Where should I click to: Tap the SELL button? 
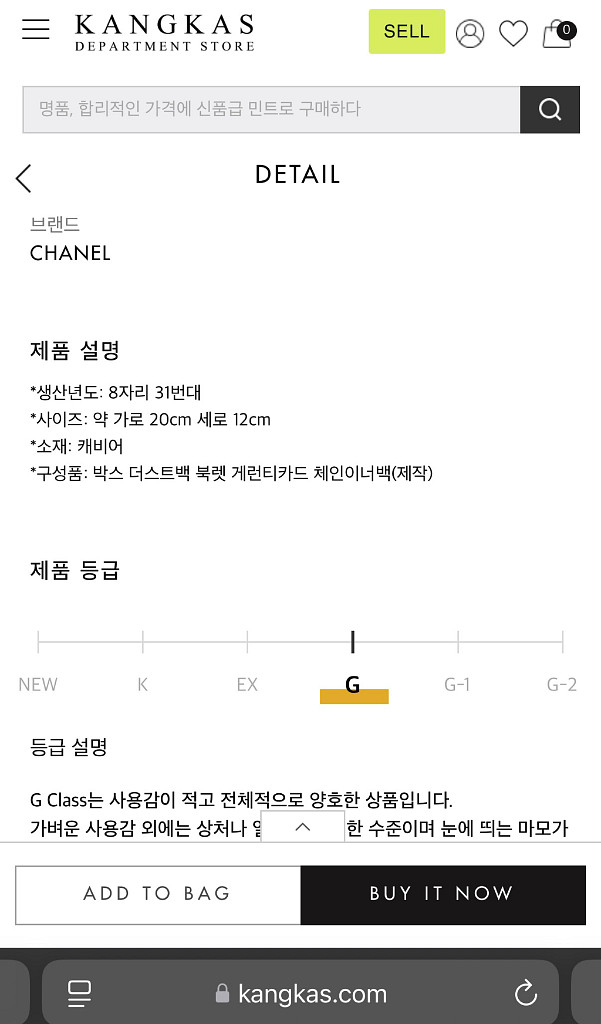point(406,31)
